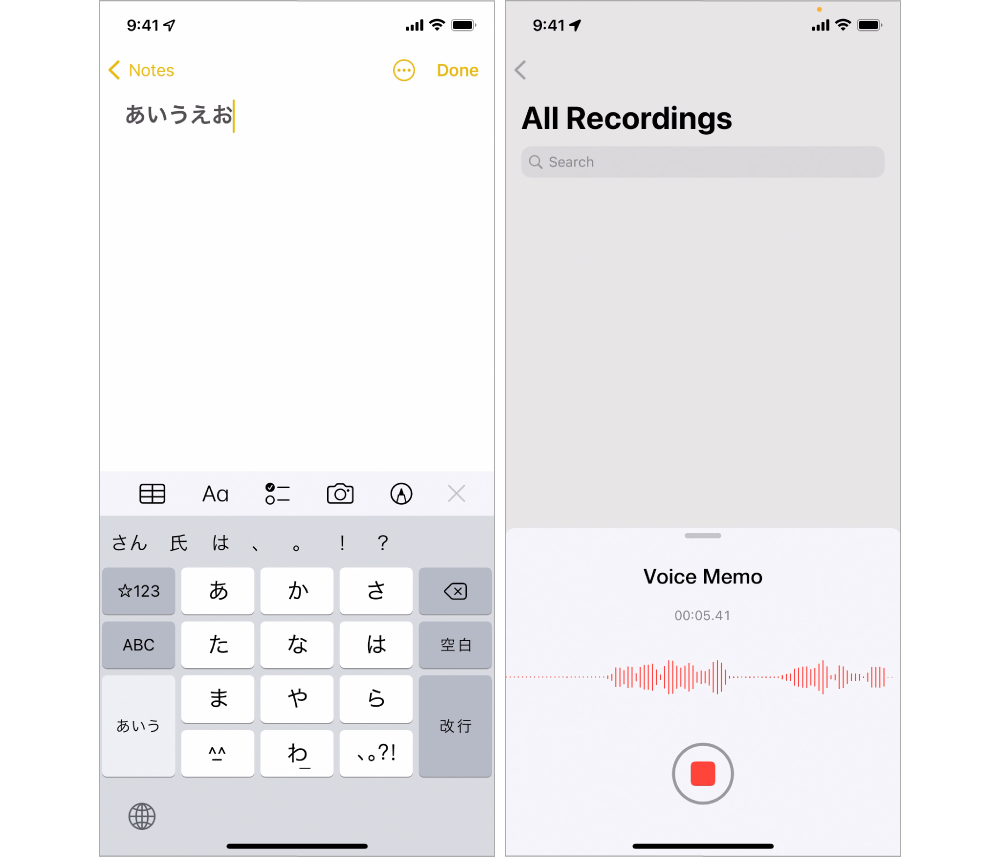Open the Aa text format options
The width and height of the screenshot is (1000, 860).
click(215, 493)
